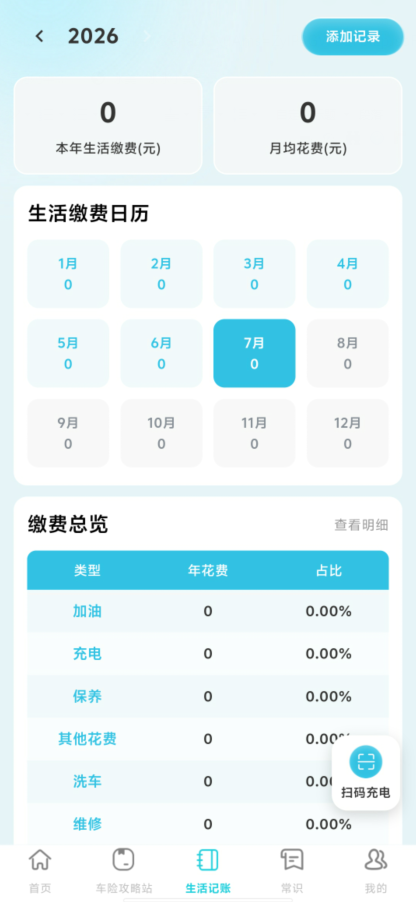Open the highlighted 7月 tile
This screenshot has width=416, height=902.
click(x=254, y=353)
